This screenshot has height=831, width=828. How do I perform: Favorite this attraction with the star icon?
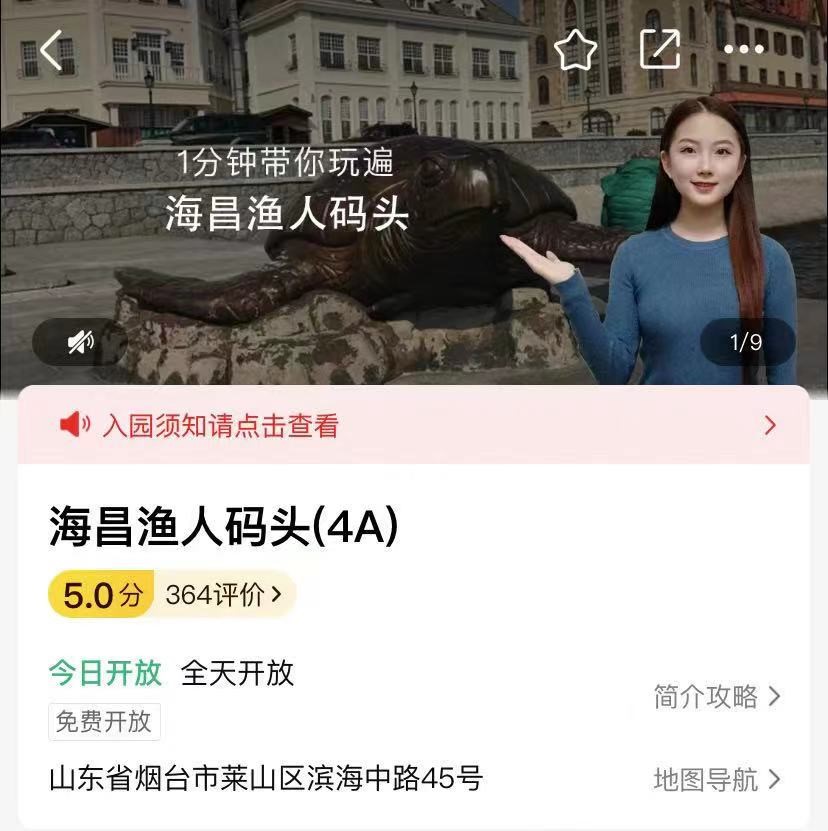[x=575, y=50]
